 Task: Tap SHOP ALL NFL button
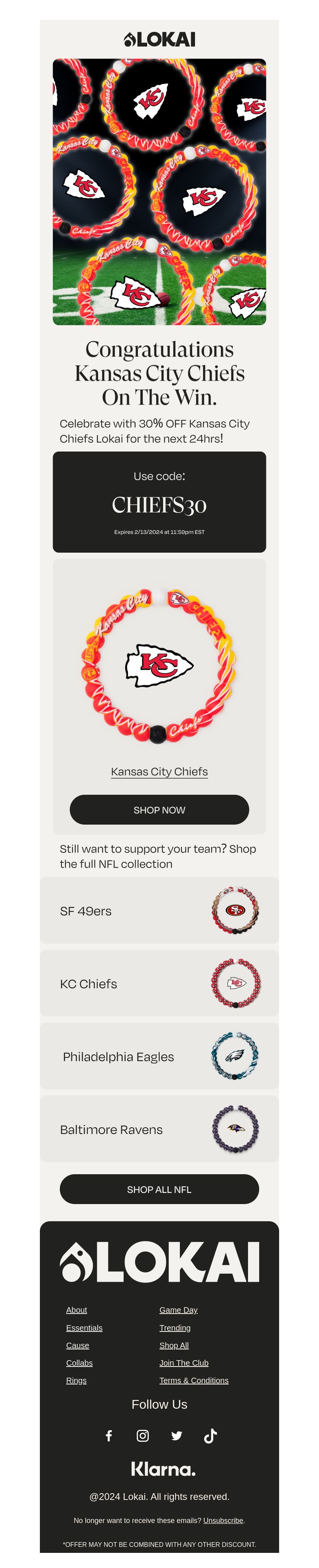coord(159,1189)
